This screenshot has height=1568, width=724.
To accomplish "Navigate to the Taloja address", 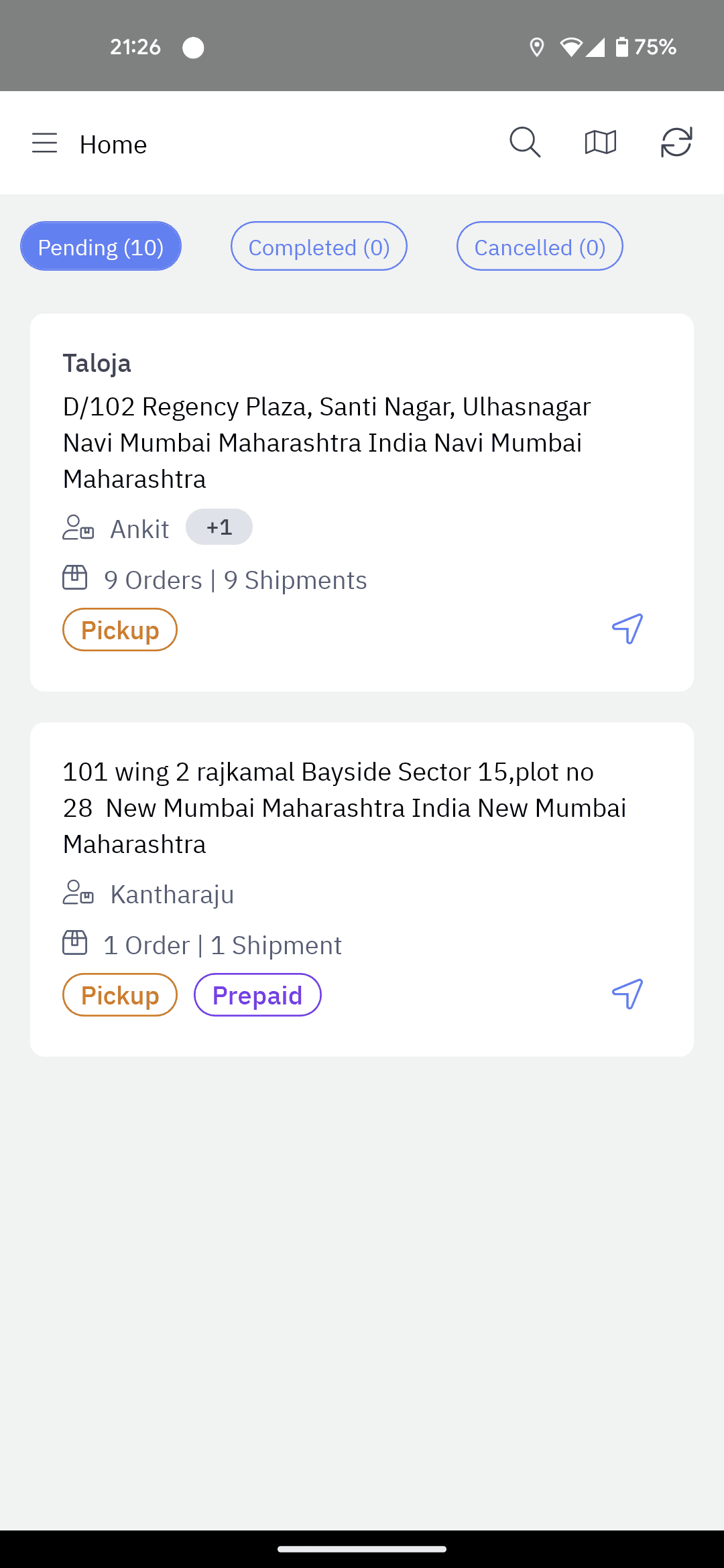I will point(627,629).
